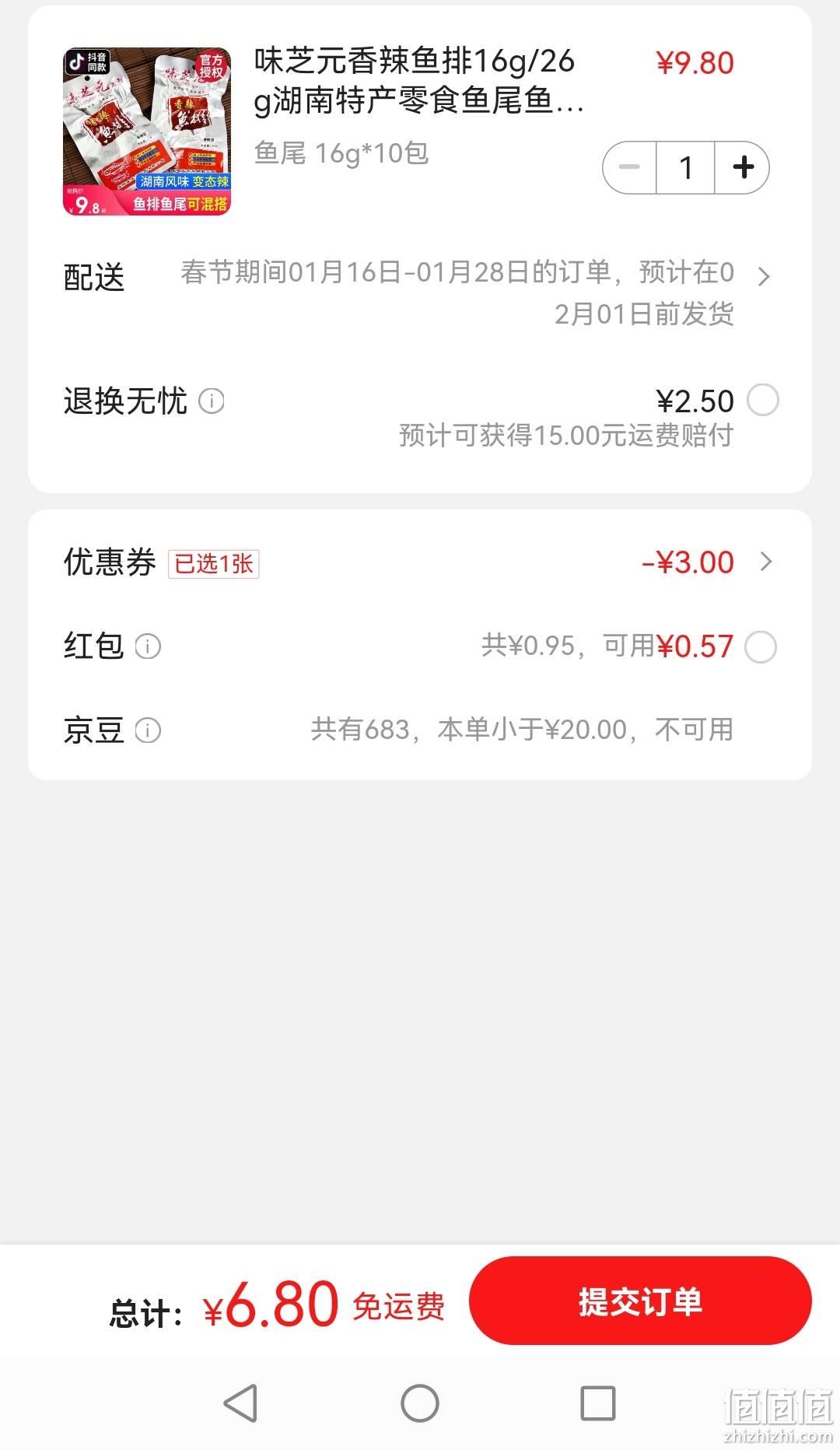This screenshot has width=840, height=1450.
Task: Go back using system back button
Action: click(240, 1403)
